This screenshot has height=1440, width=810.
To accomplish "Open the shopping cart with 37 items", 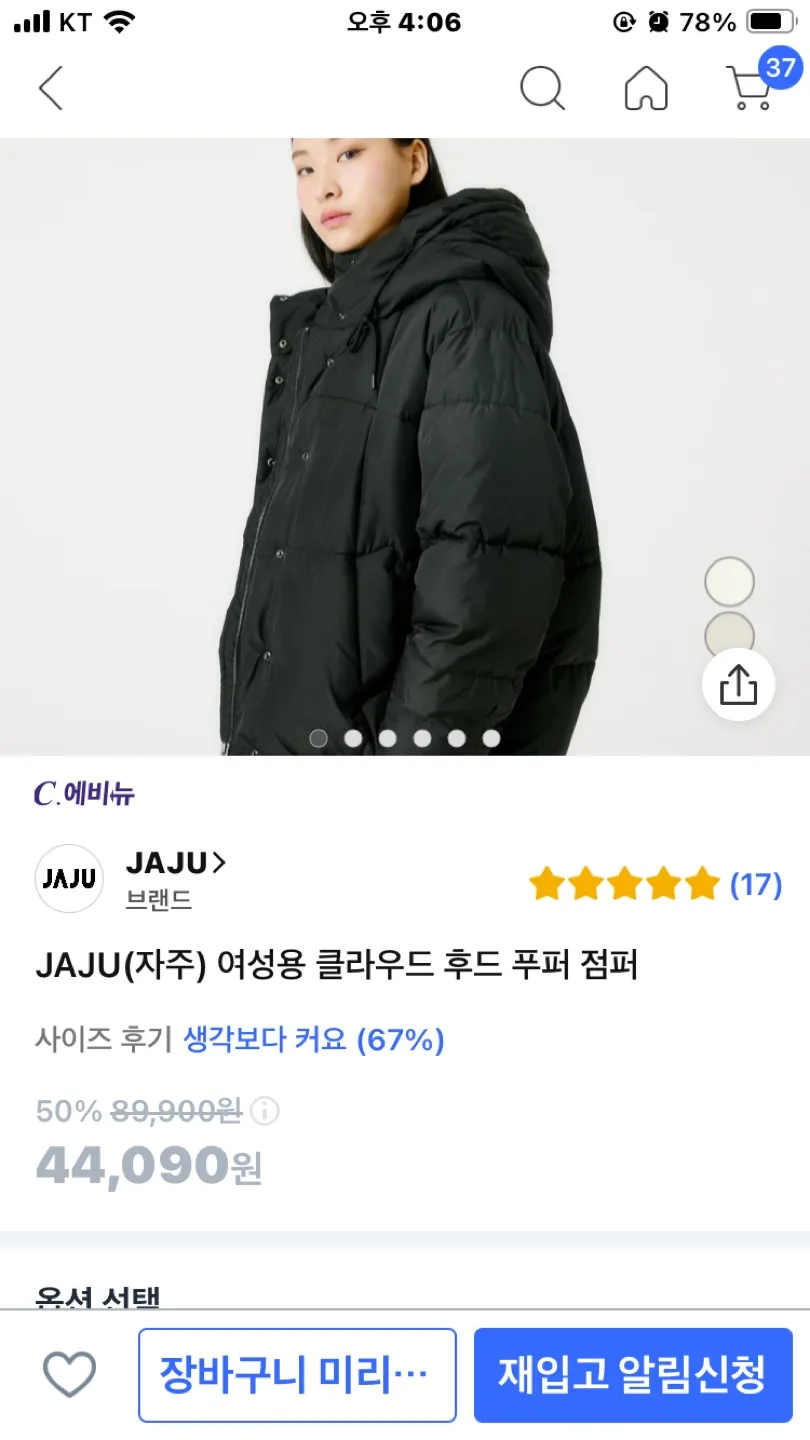I will tap(752, 87).
